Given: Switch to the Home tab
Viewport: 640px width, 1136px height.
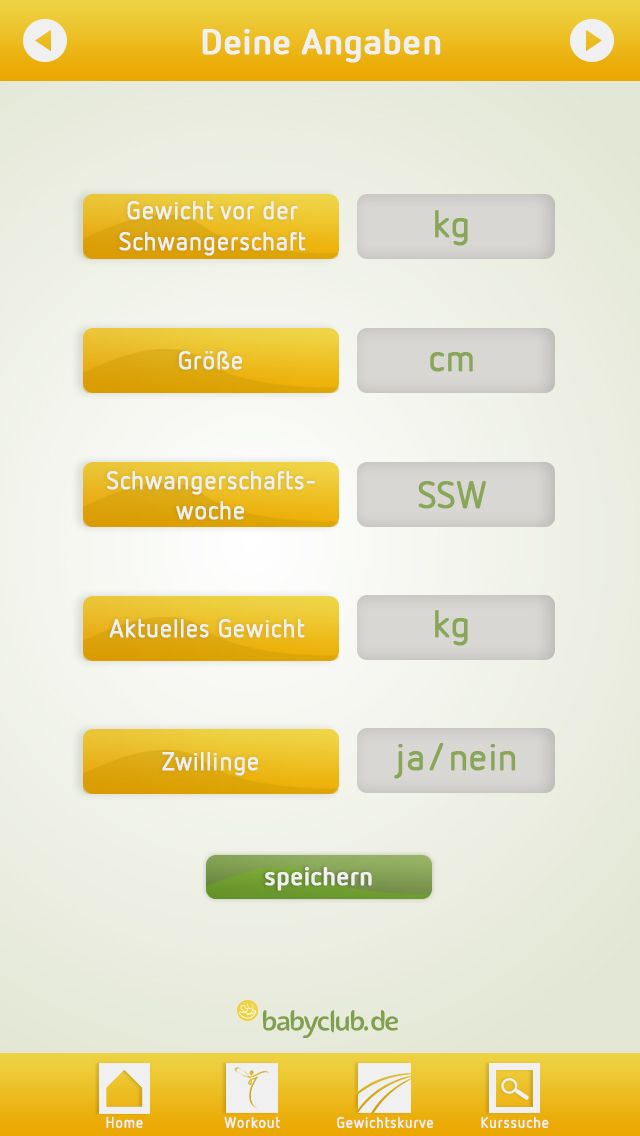Looking at the screenshot, I should coord(124,1096).
